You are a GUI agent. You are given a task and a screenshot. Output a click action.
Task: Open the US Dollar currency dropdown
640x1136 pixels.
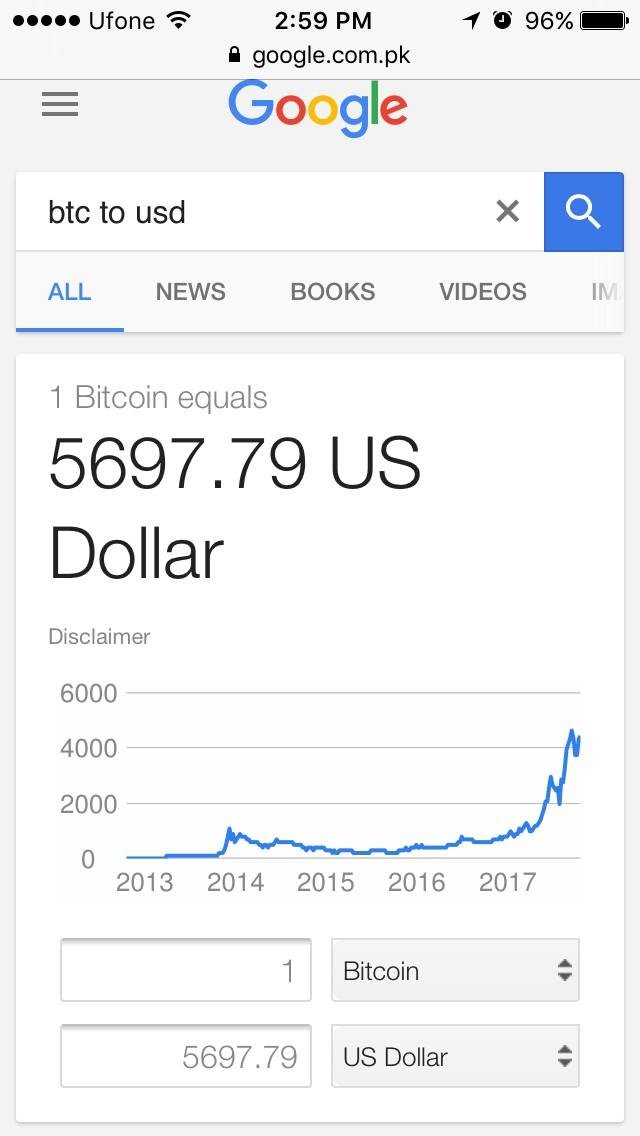(x=455, y=1056)
